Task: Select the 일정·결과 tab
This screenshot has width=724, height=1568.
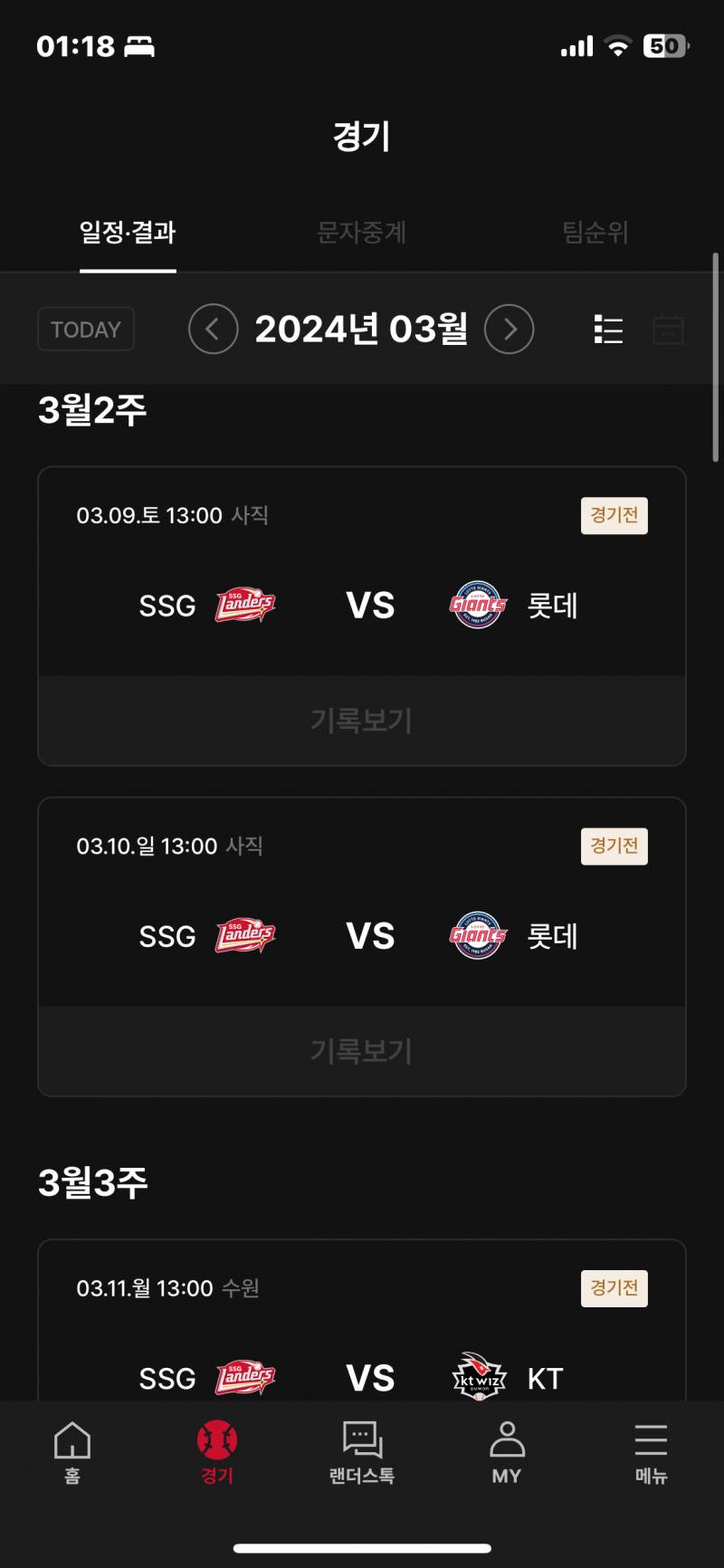Action: [x=128, y=233]
